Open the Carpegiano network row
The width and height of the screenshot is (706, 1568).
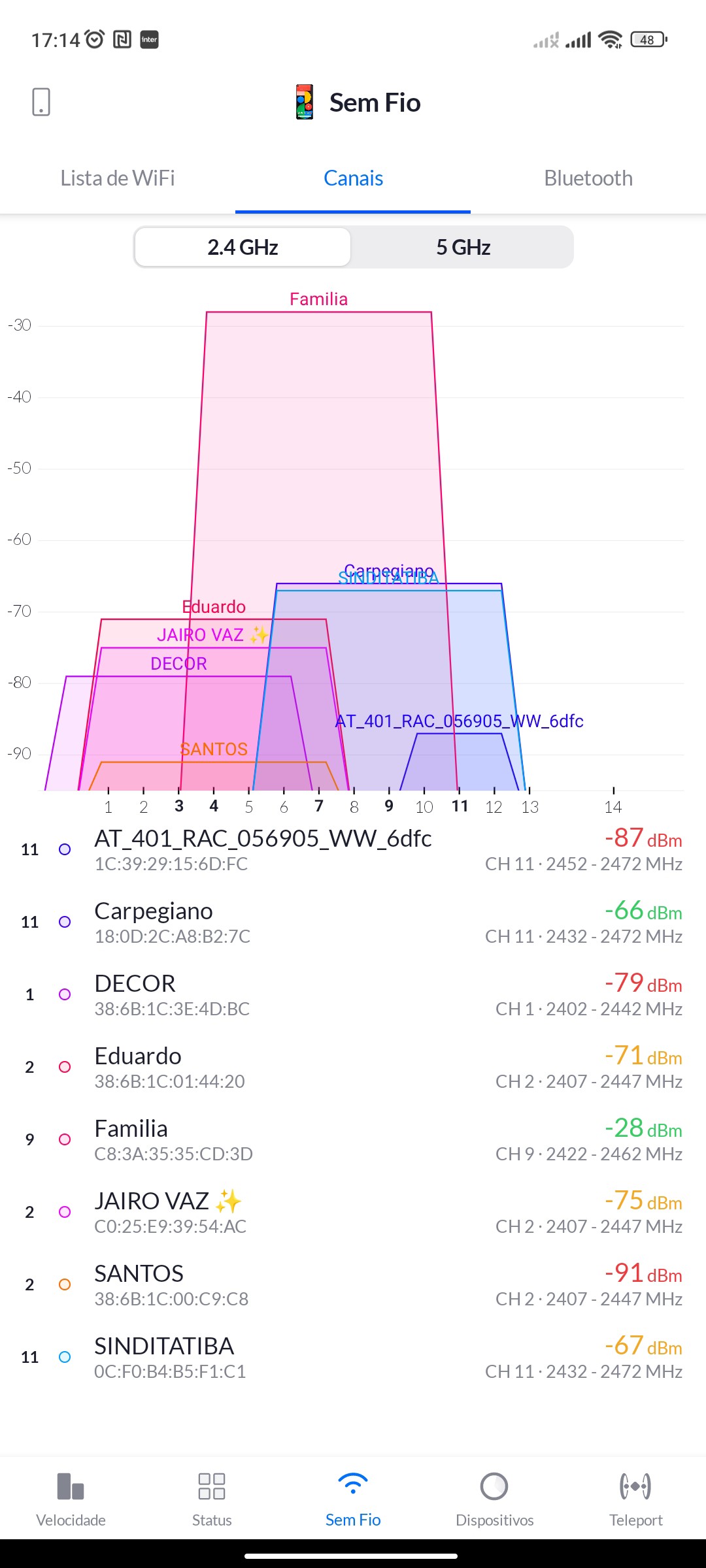(353, 922)
